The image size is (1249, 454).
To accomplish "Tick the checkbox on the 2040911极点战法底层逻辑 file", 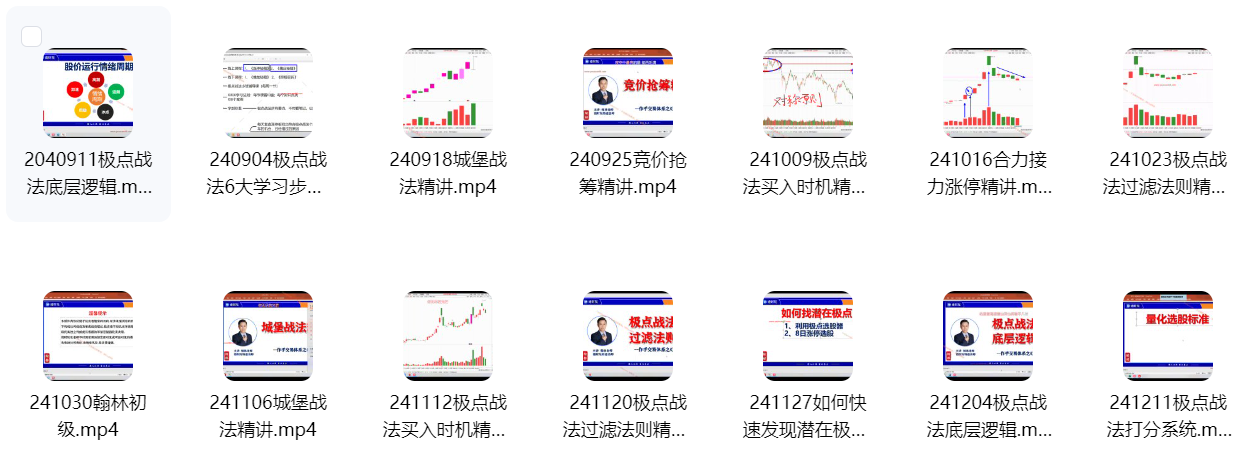I will [32, 37].
